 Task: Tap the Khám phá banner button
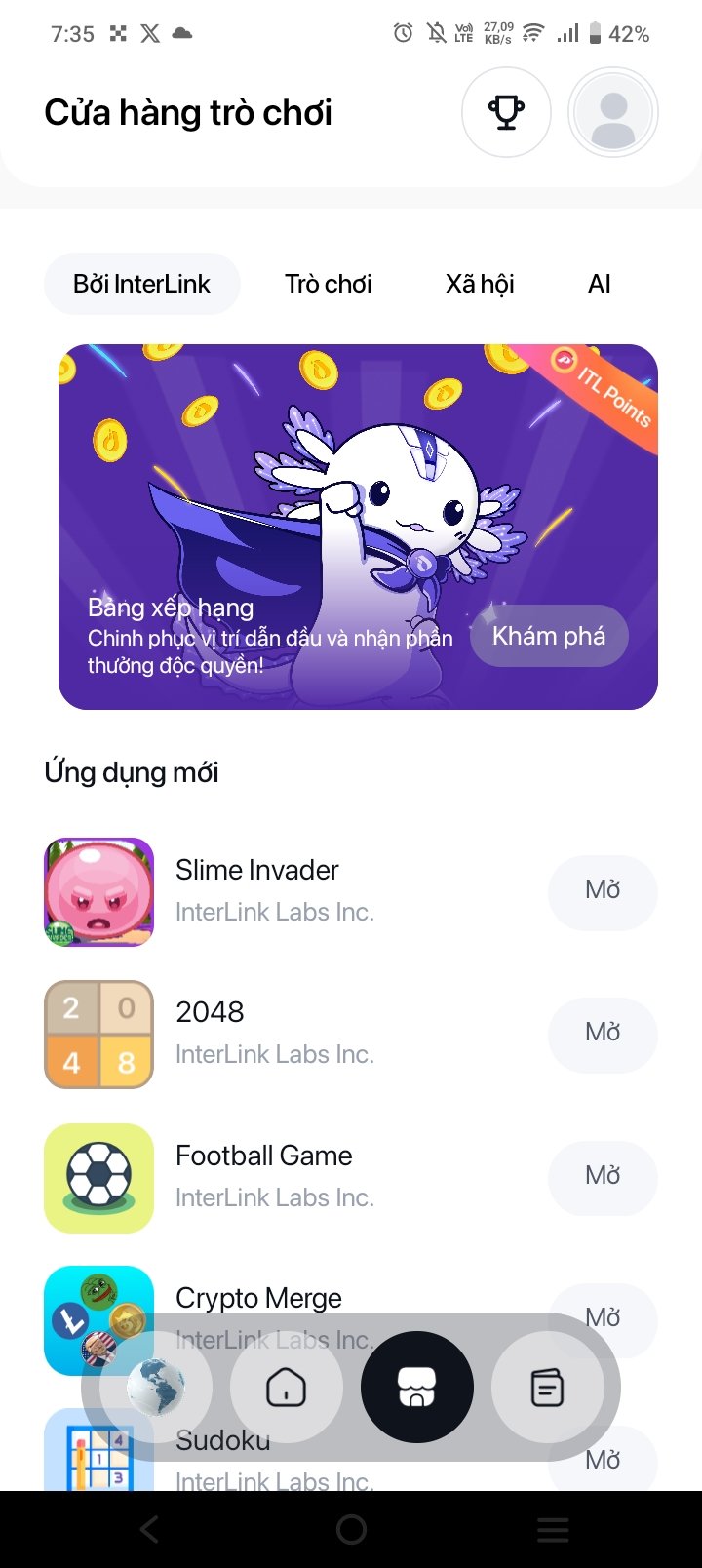(549, 637)
